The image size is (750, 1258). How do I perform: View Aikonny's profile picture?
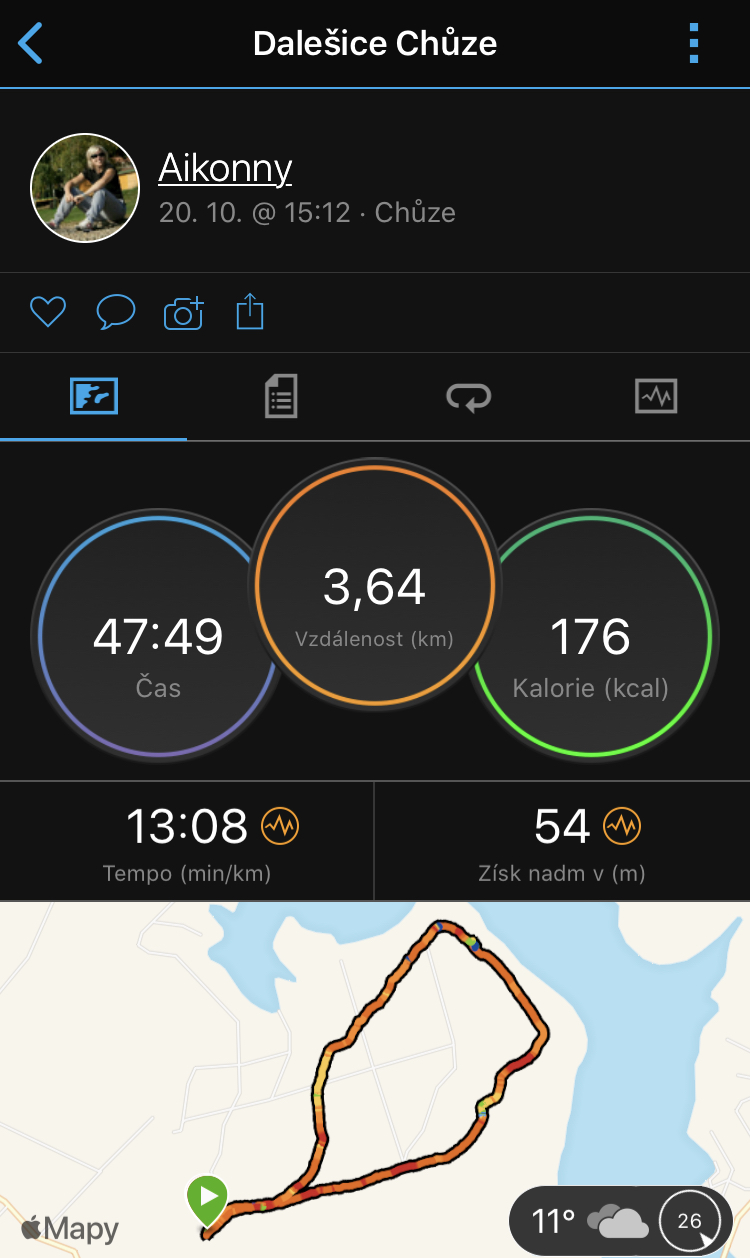click(85, 188)
